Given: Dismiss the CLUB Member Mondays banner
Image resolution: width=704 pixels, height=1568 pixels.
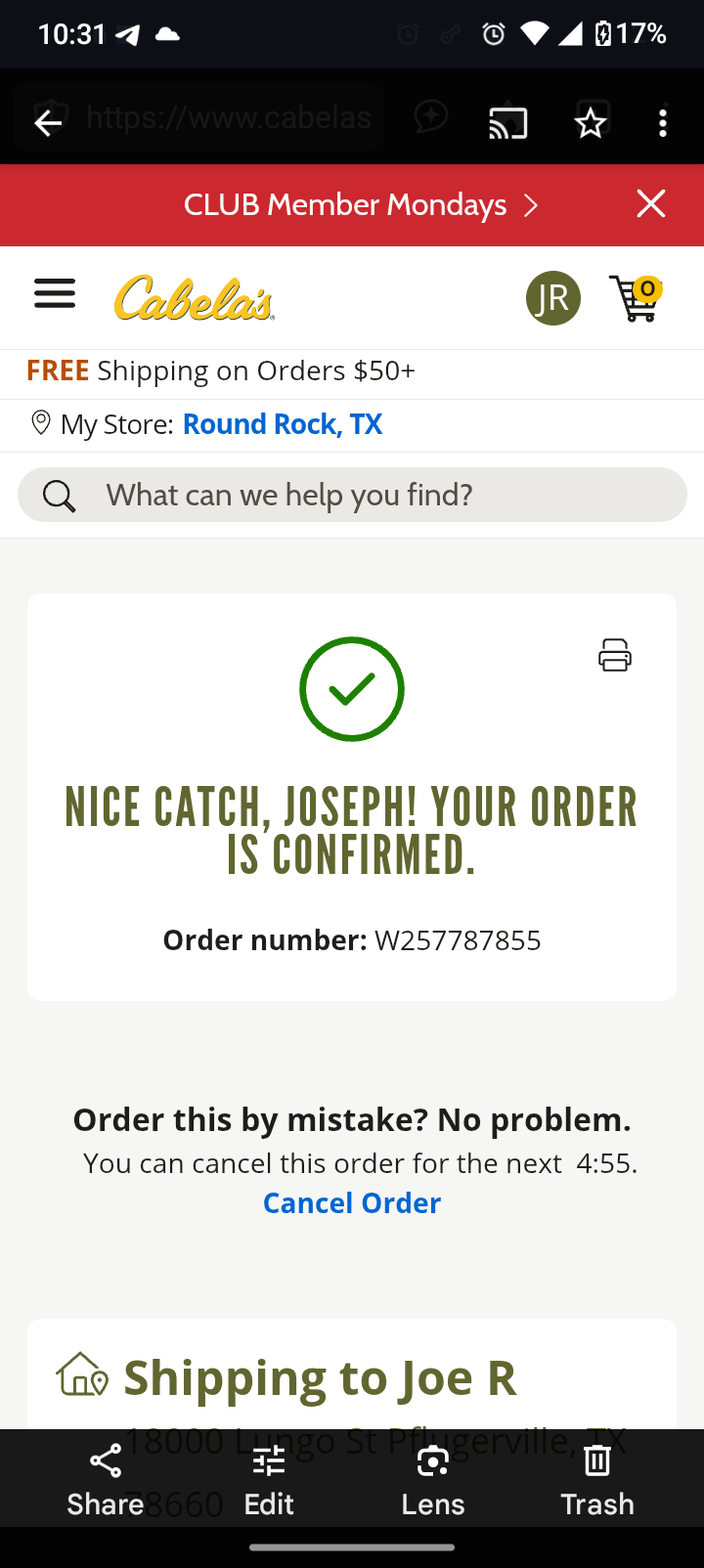Looking at the screenshot, I should [x=651, y=204].
